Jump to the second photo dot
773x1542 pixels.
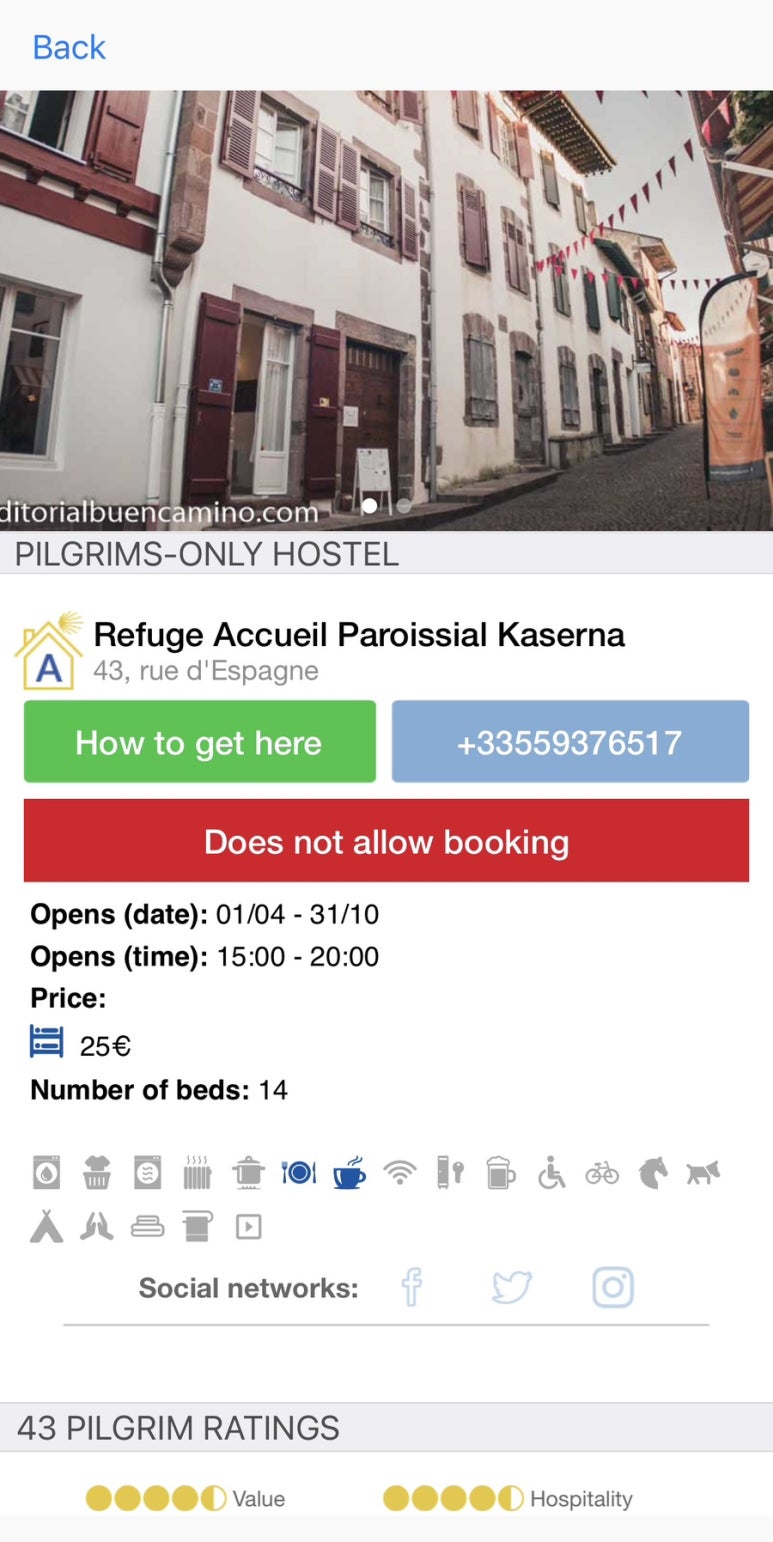[x=404, y=506]
